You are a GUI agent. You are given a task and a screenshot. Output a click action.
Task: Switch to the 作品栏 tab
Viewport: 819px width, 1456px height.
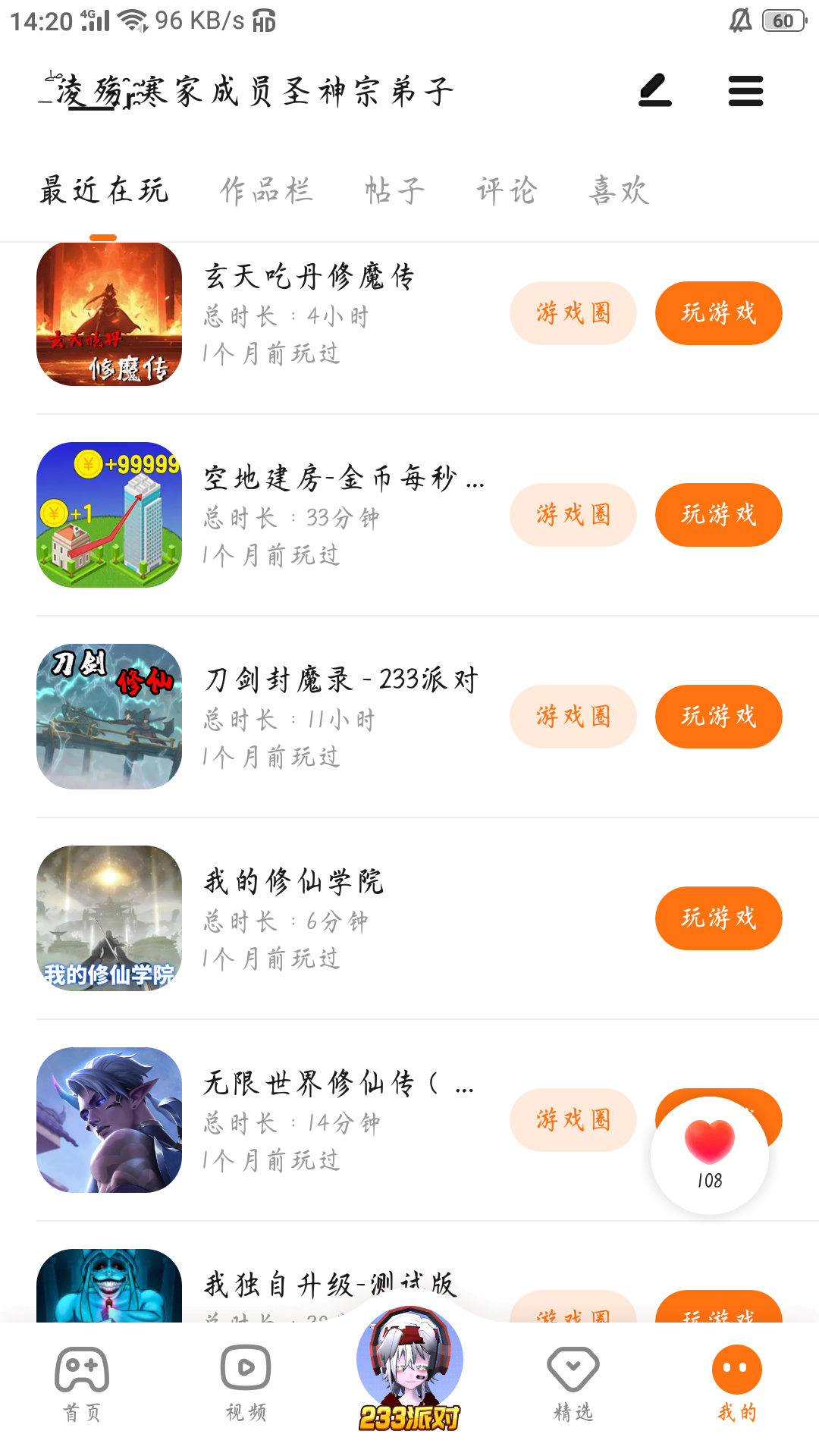(x=266, y=190)
